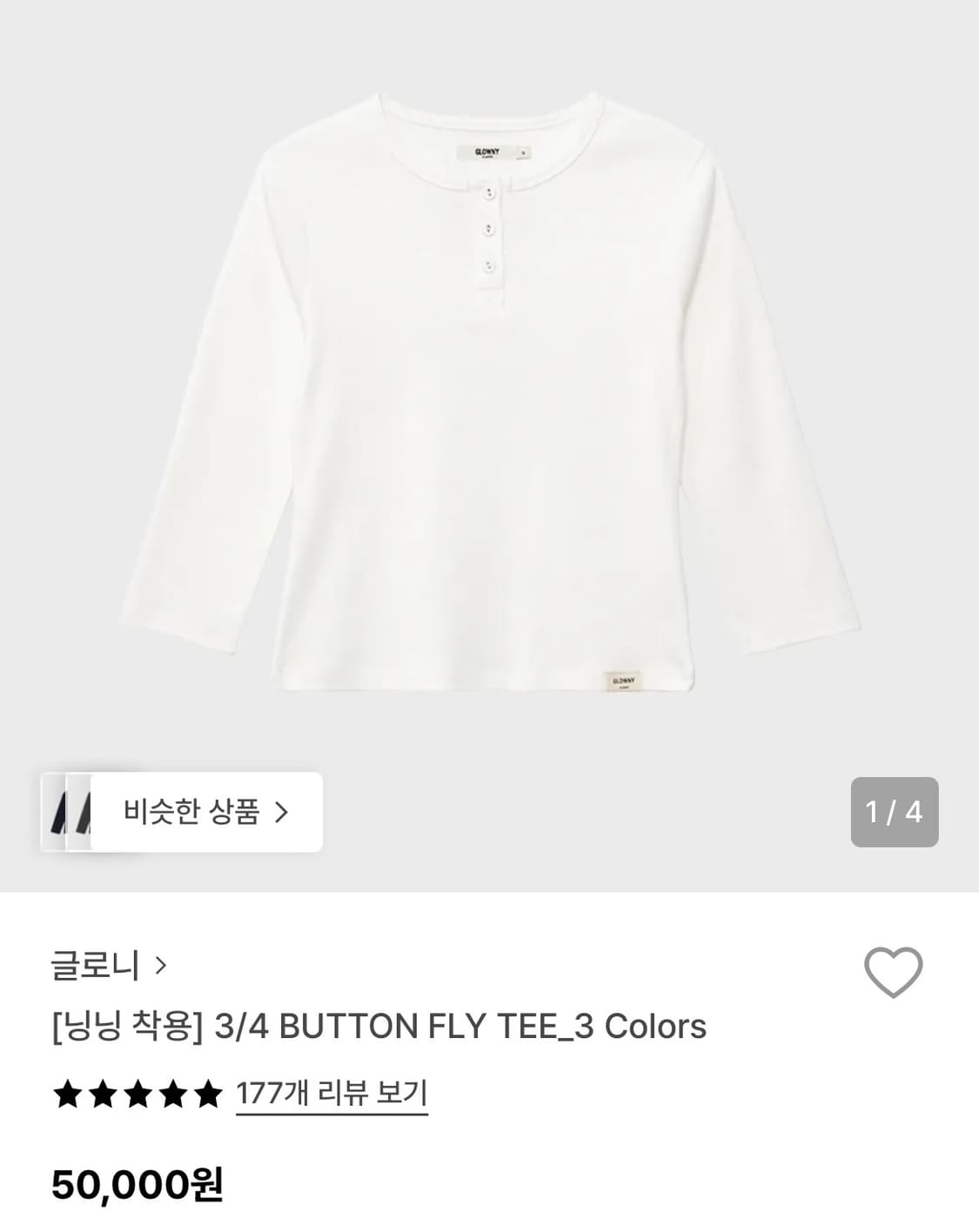Image resolution: width=979 pixels, height=1232 pixels.
Task: Select the first star in the rating row
Action: pyautogui.click(x=70, y=1092)
